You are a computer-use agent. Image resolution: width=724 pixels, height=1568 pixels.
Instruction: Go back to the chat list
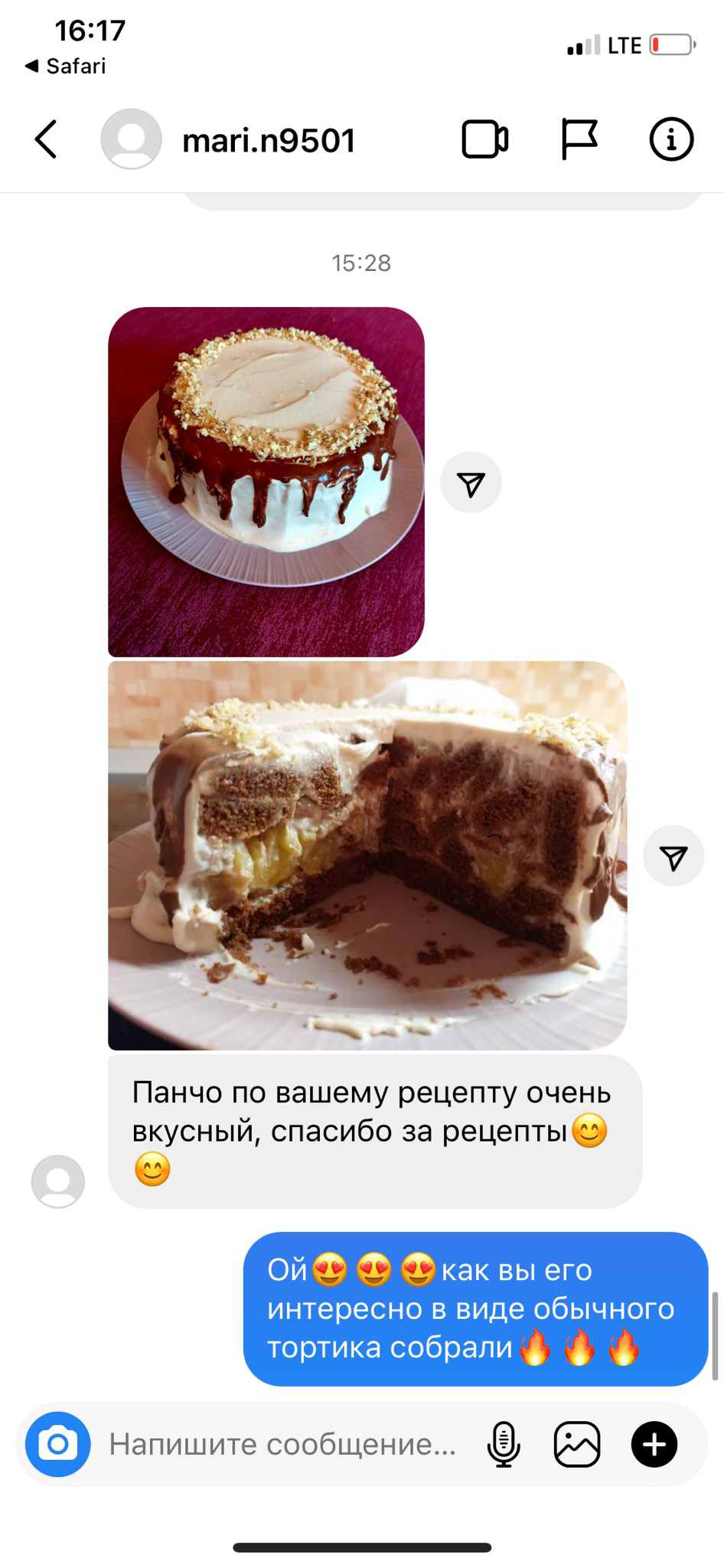click(x=46, y=140)
